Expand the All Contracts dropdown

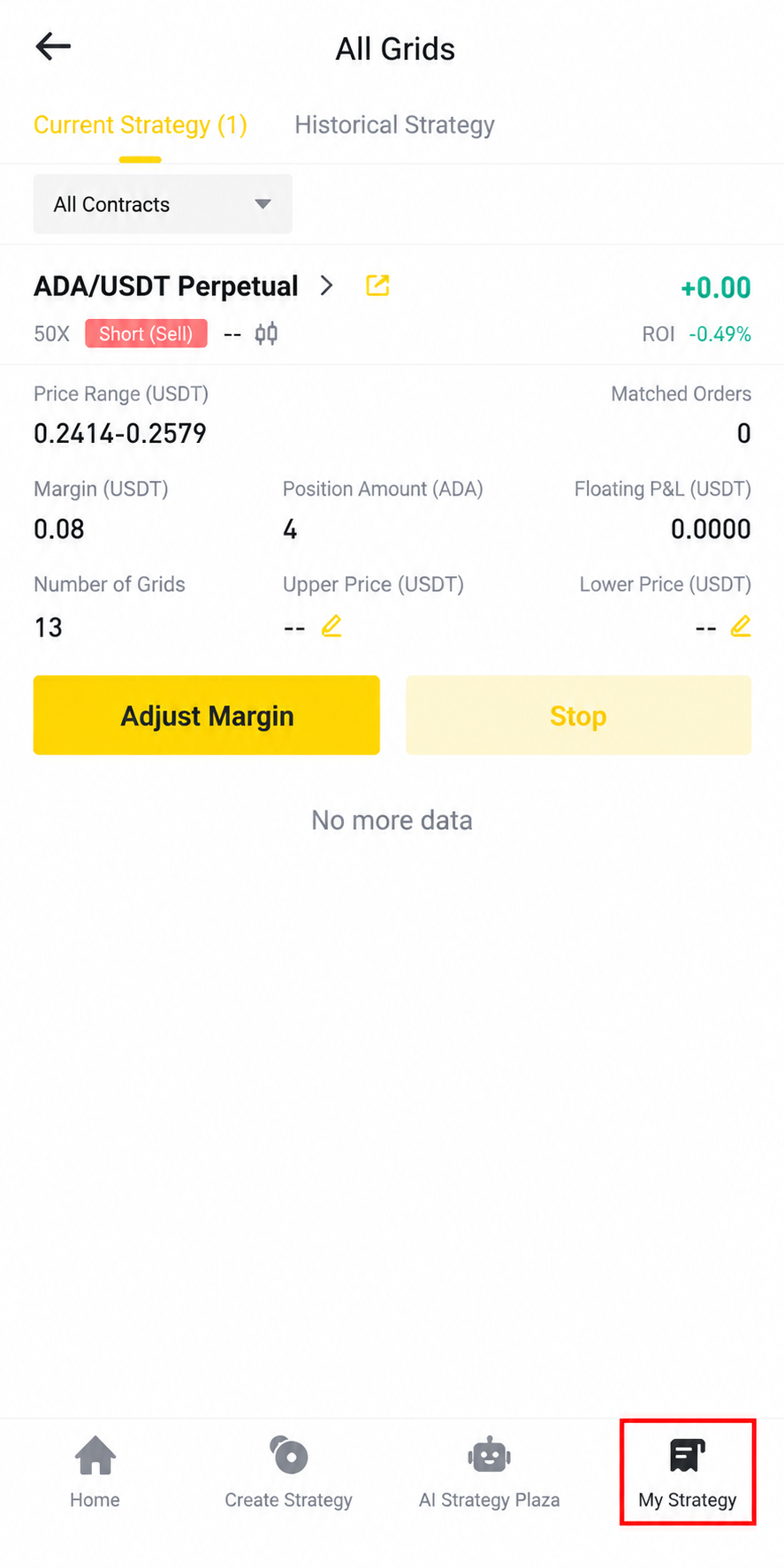pos(163,204)
